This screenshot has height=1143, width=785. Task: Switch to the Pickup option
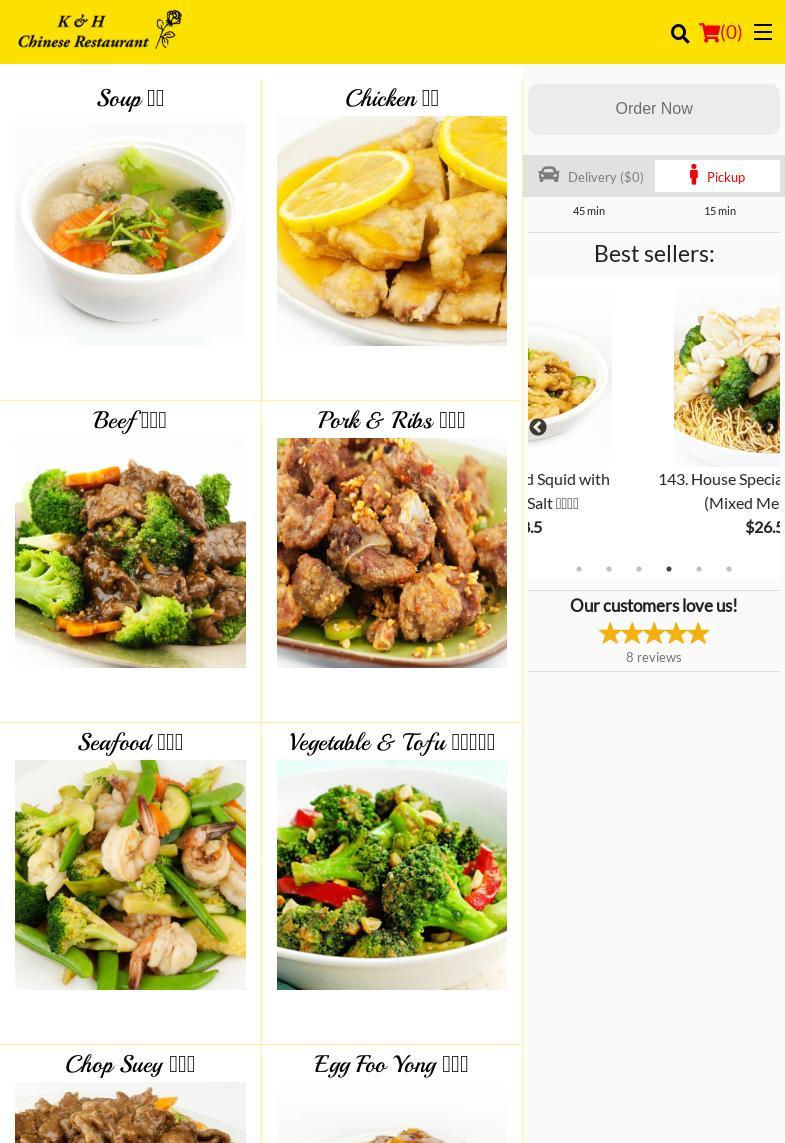(x=717, y=177)
